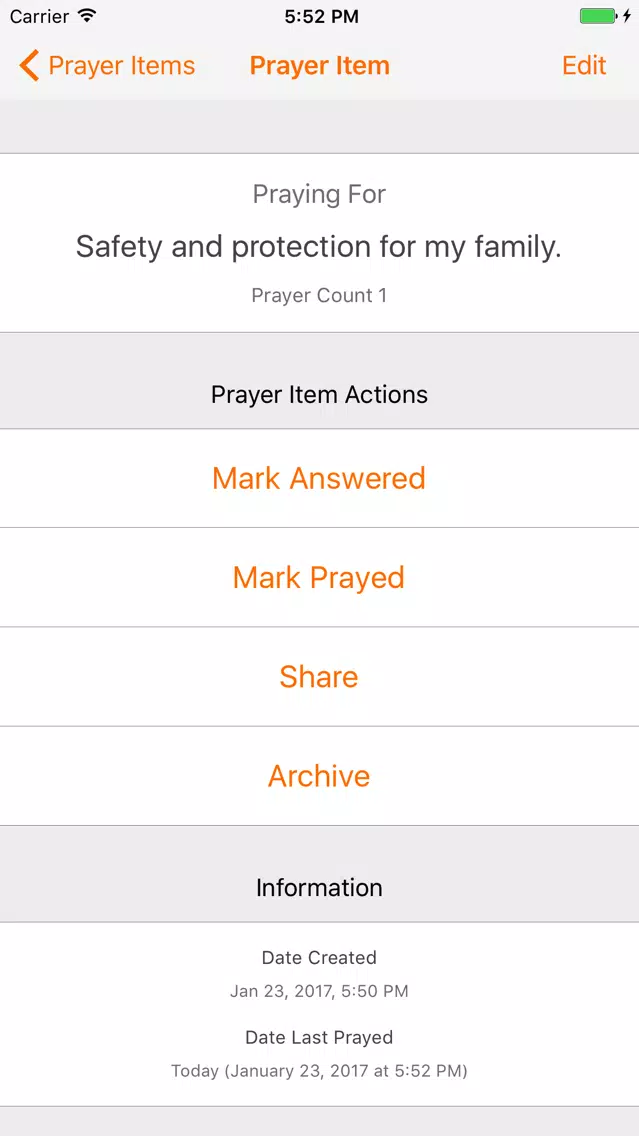Screen dimensions: 639x1136
Task: Tap Edit in the navigation bar
Action: coord(584,65)
